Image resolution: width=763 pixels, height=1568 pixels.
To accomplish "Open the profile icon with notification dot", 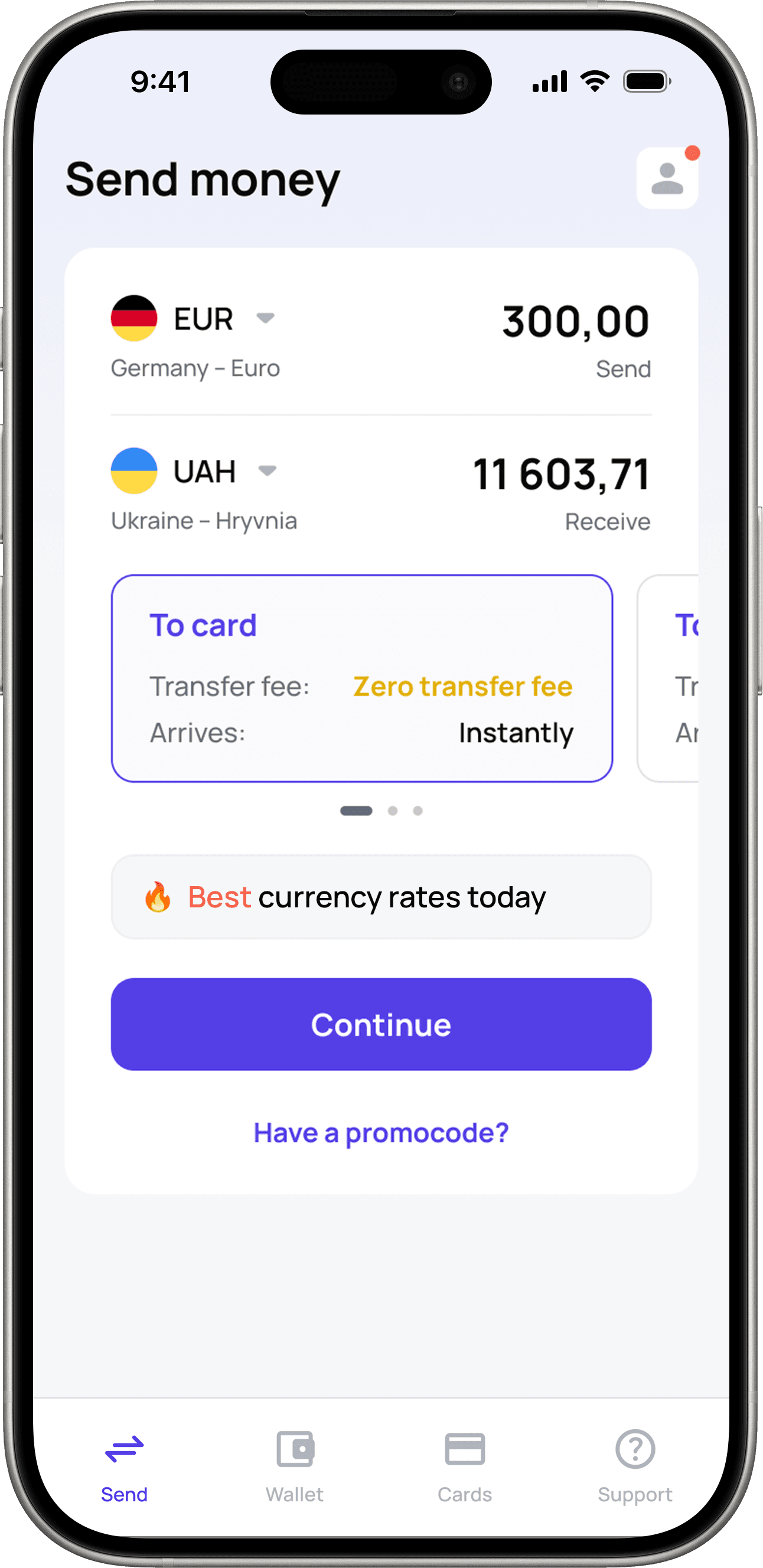I will (x=667, y=178).
